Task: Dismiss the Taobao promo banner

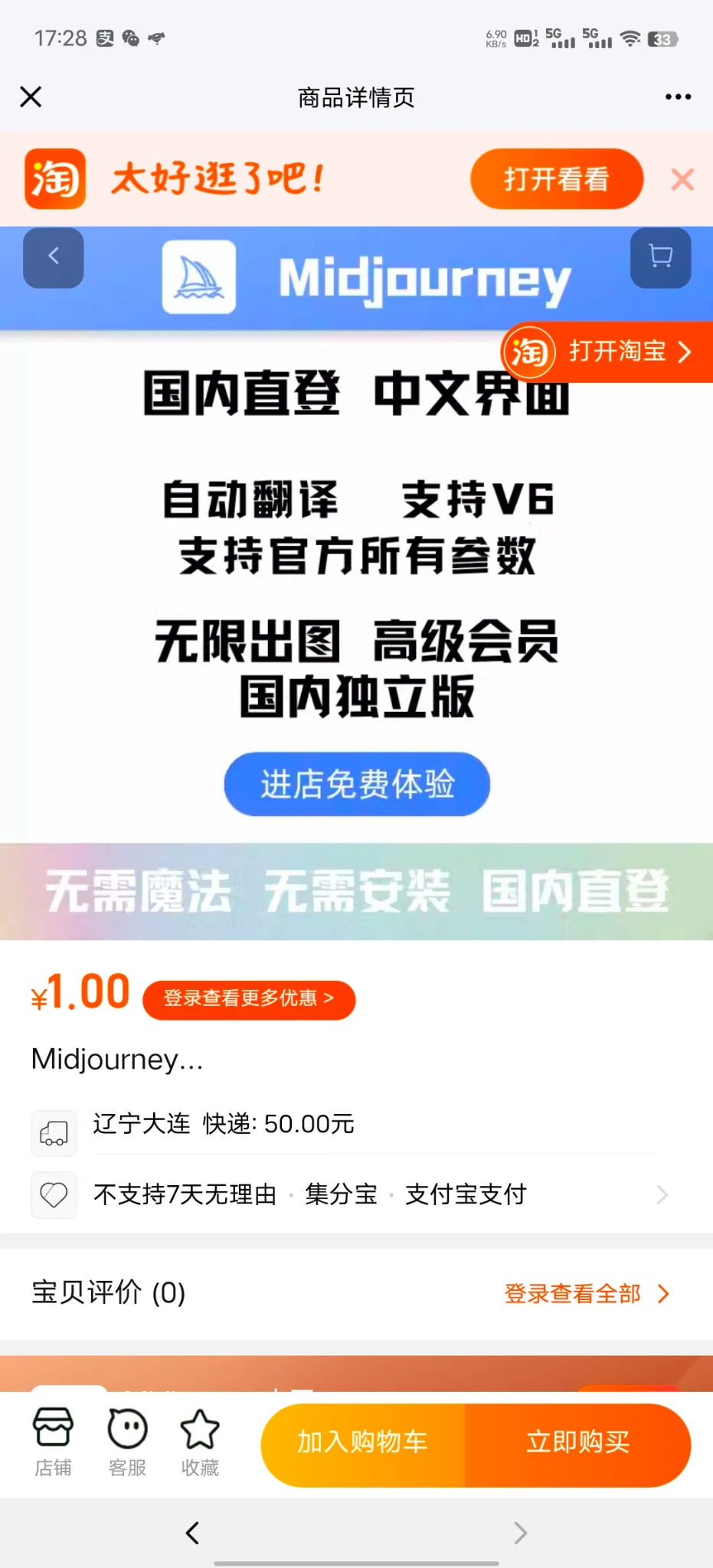Action: pos(682,180)
